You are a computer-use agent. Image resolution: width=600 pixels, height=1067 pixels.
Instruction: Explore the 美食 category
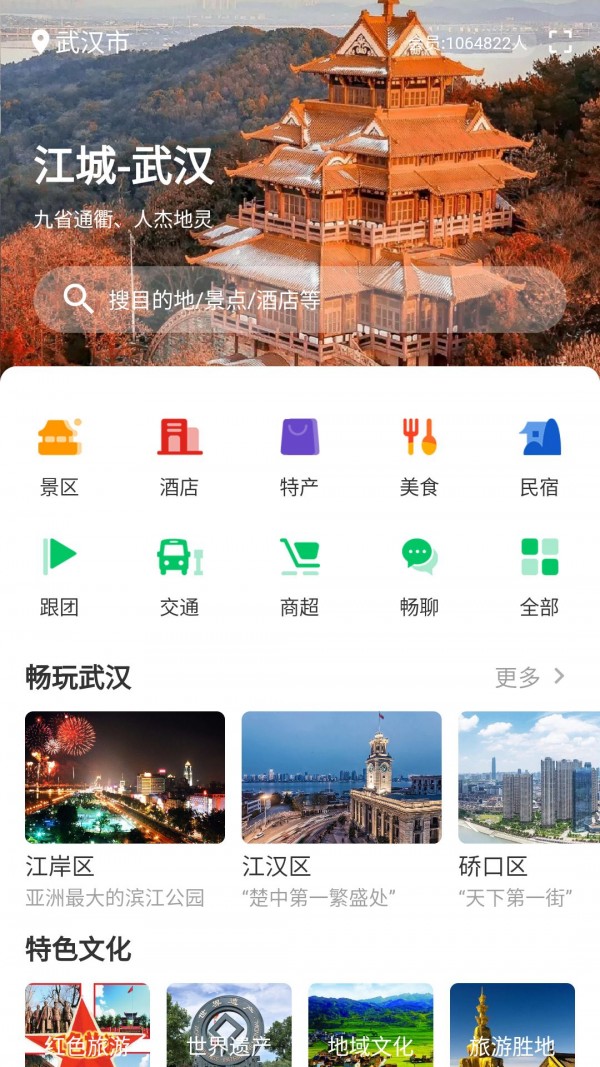pos(419,456)
